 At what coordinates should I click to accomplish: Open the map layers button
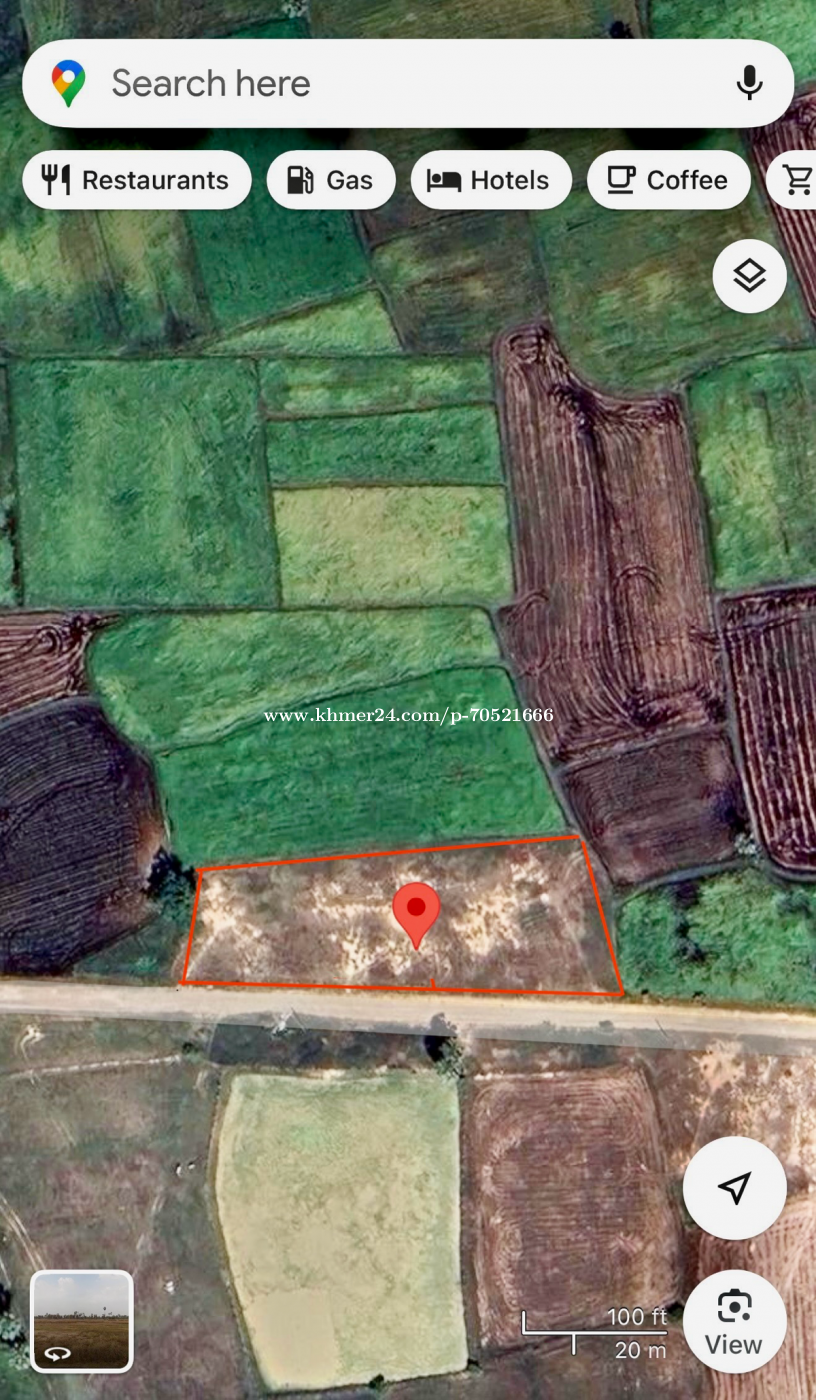pos(750,277)
